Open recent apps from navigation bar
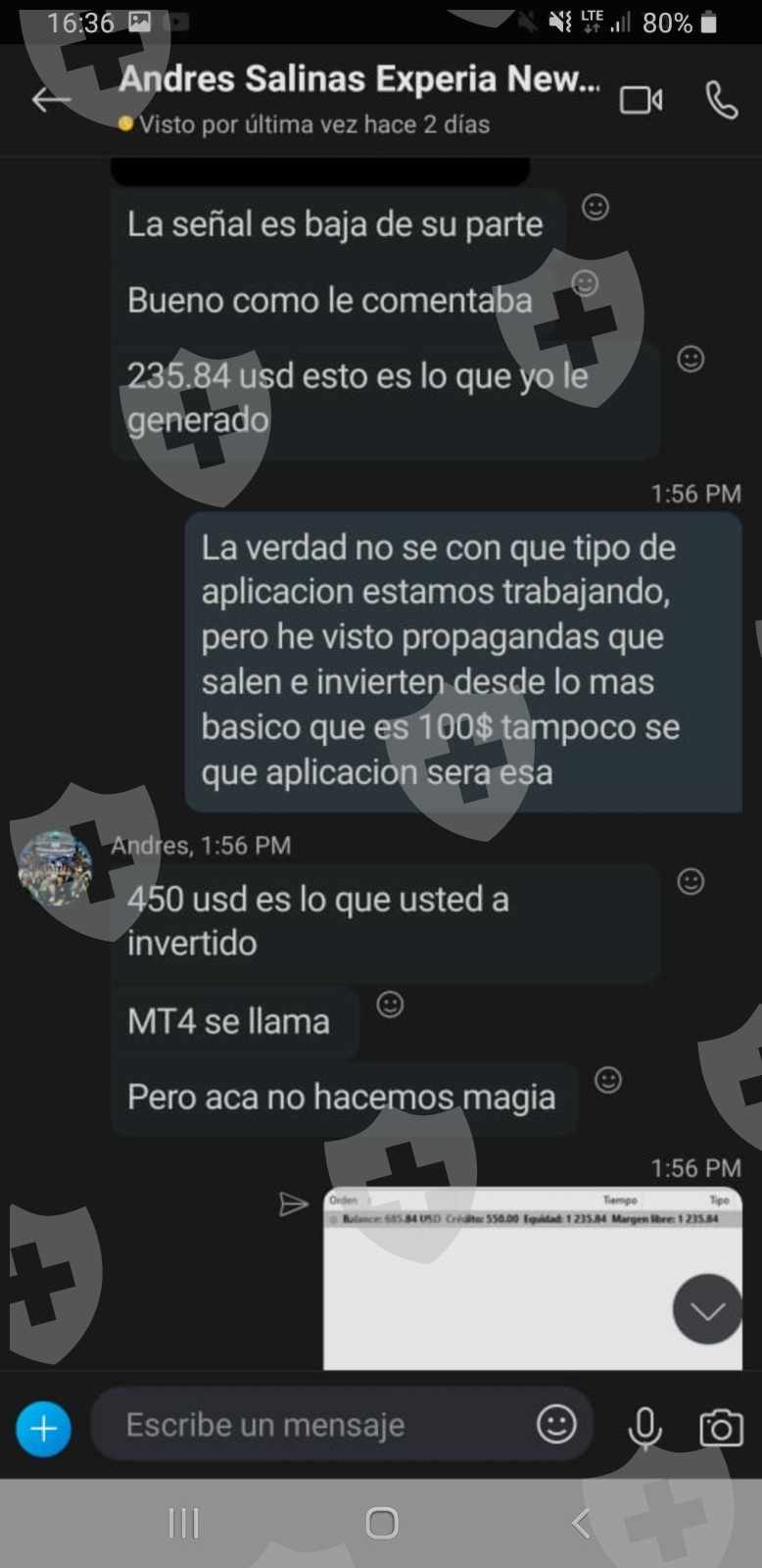 point(184,1523)
